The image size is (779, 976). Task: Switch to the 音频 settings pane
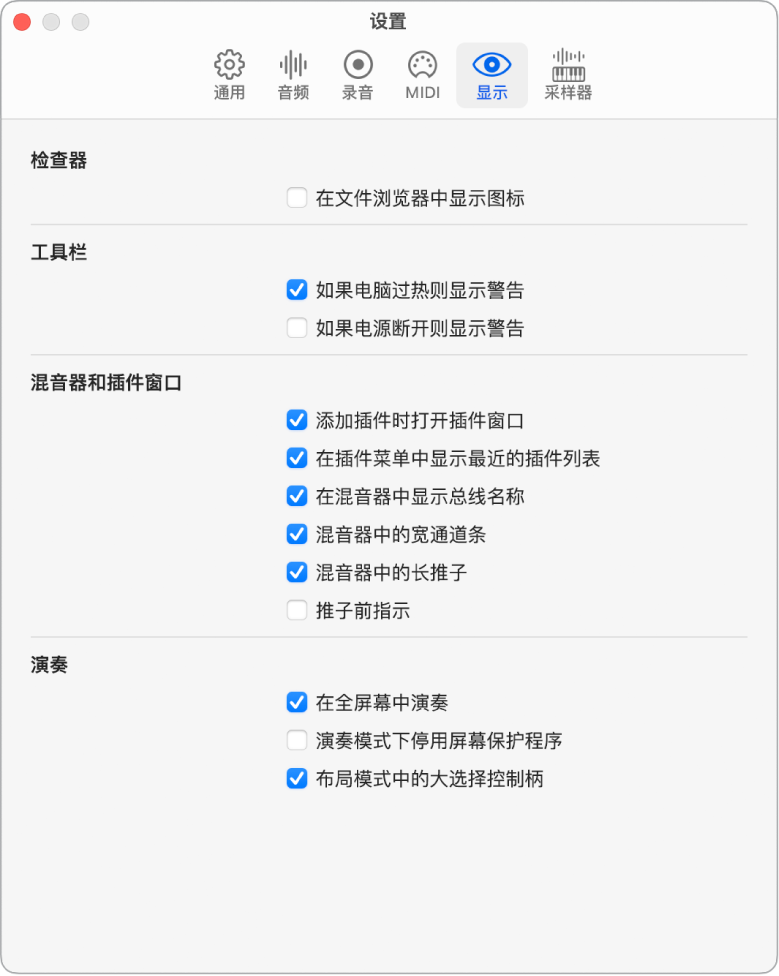click(x=292, y=74)
